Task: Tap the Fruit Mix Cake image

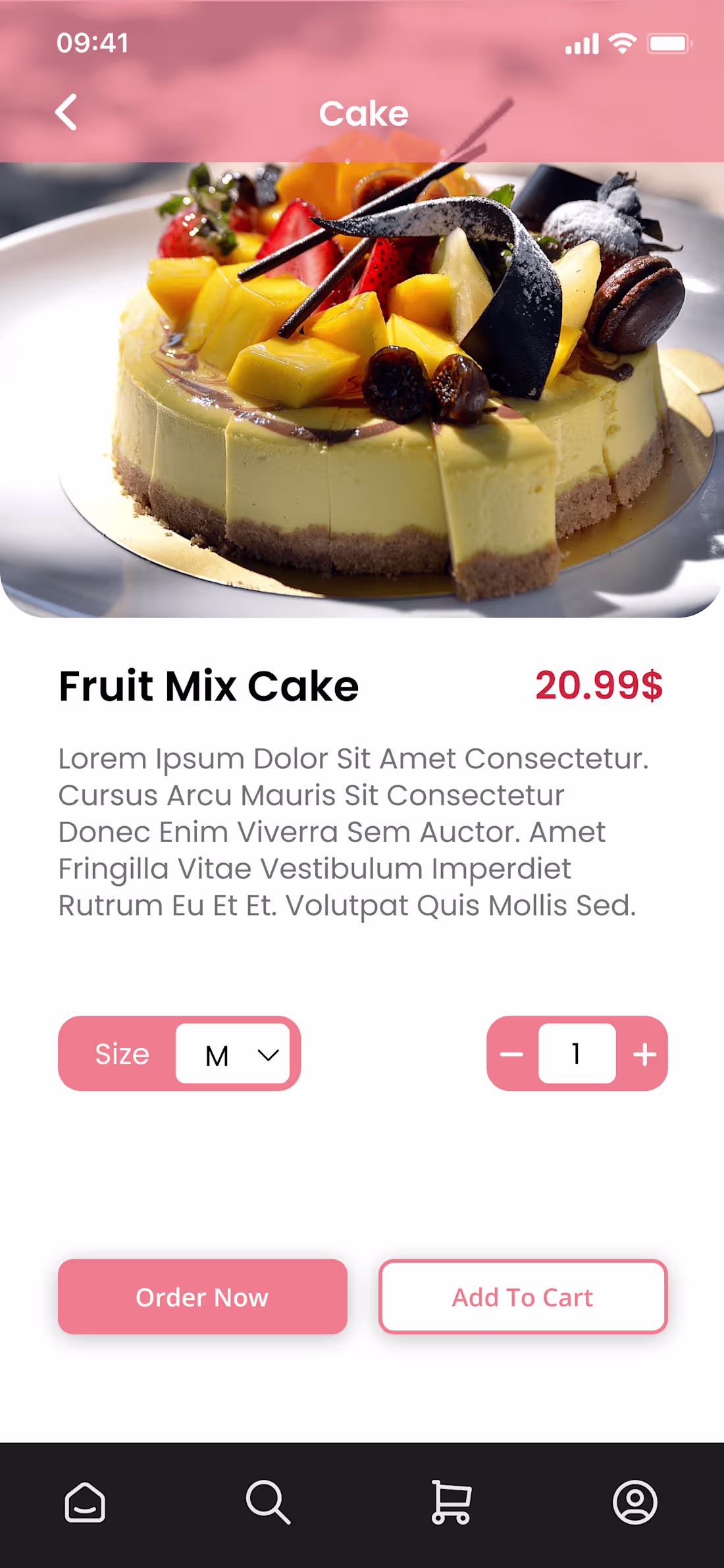Action: (x=362, y=388)
